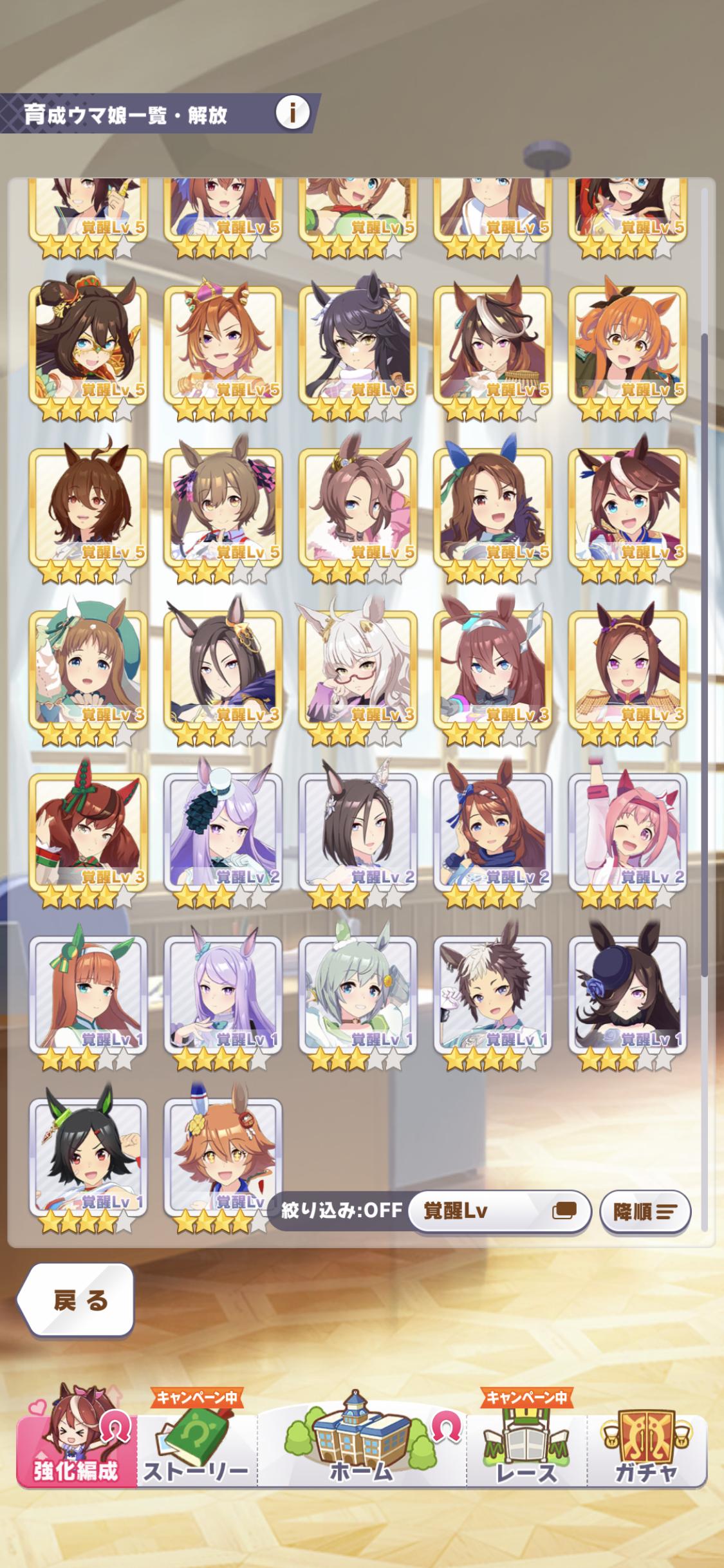Tap the 戻る back button
This screenshot has height=1568, width=724.
click(77, 1301)
